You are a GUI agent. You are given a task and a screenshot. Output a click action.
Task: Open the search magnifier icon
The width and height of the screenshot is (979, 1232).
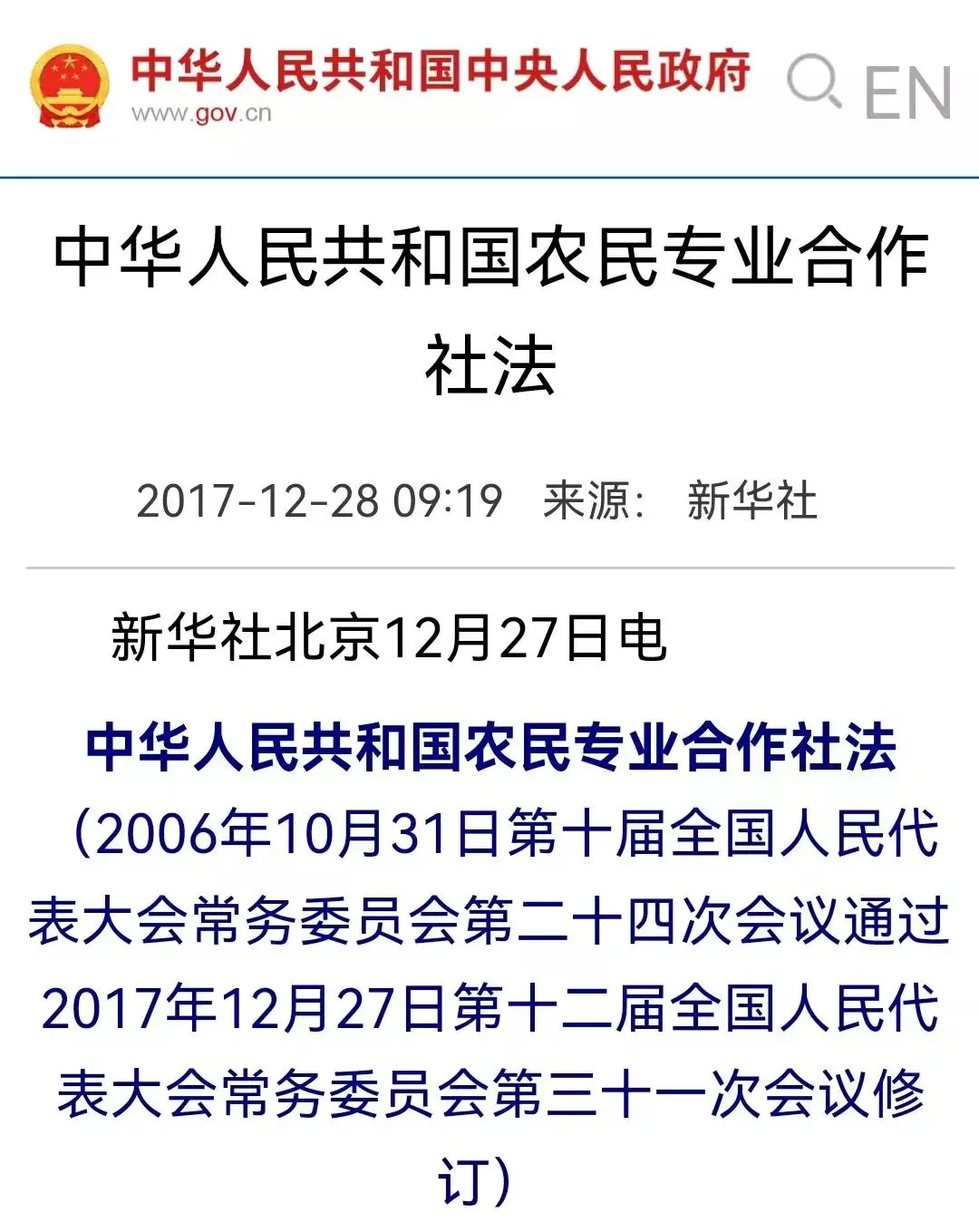813,82
